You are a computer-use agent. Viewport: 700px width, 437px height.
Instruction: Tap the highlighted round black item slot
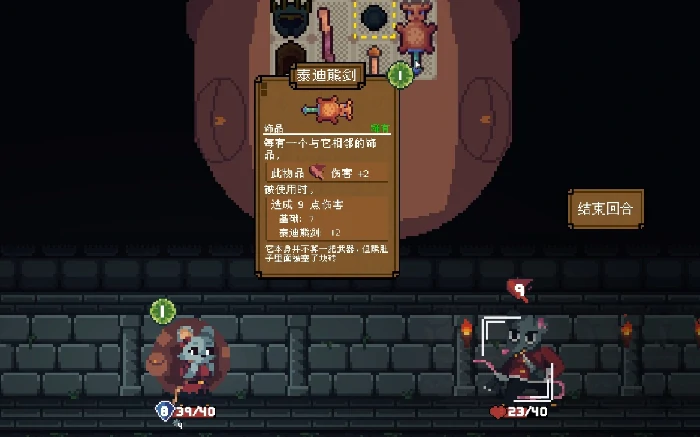pyautogui.click(x=374, y=18)
